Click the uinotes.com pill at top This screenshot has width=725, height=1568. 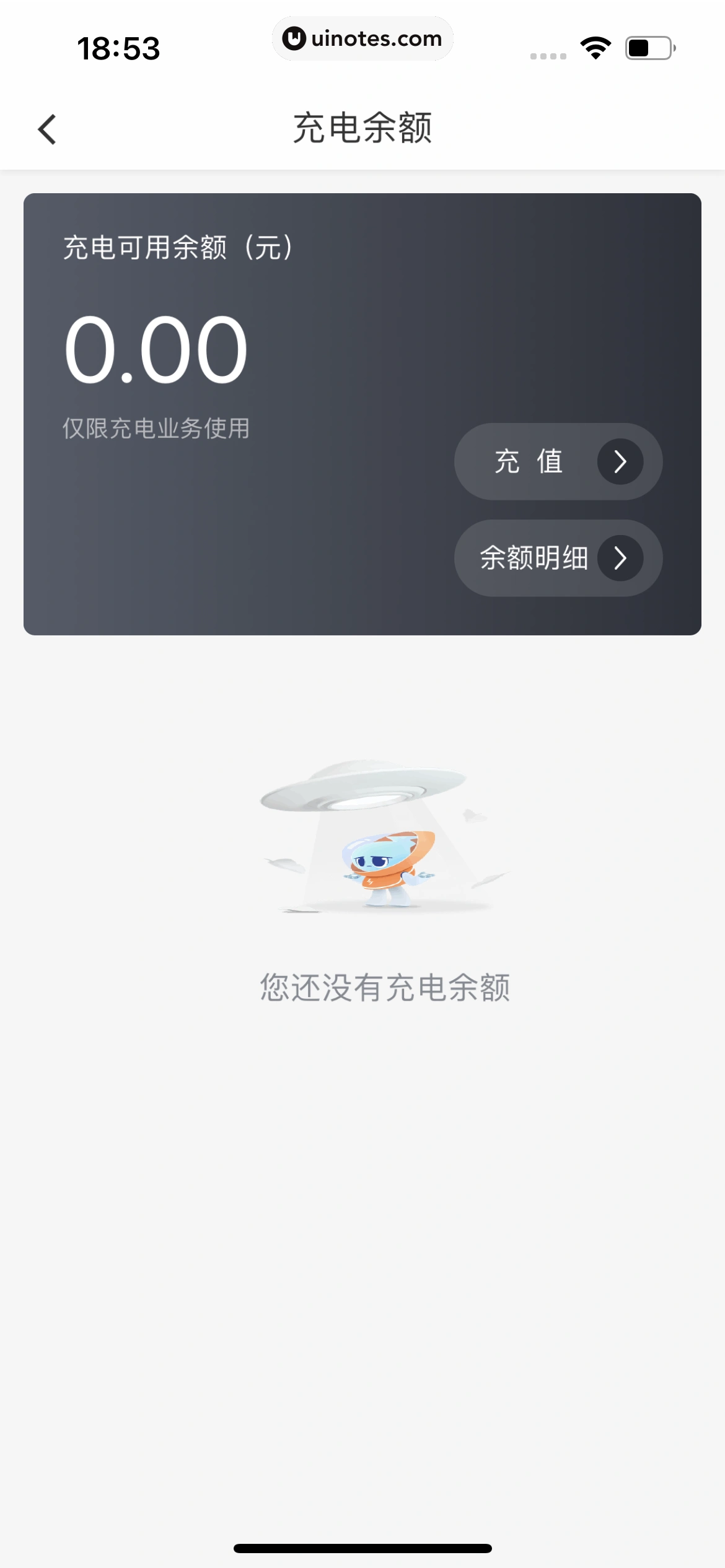[x=362, y=38]
